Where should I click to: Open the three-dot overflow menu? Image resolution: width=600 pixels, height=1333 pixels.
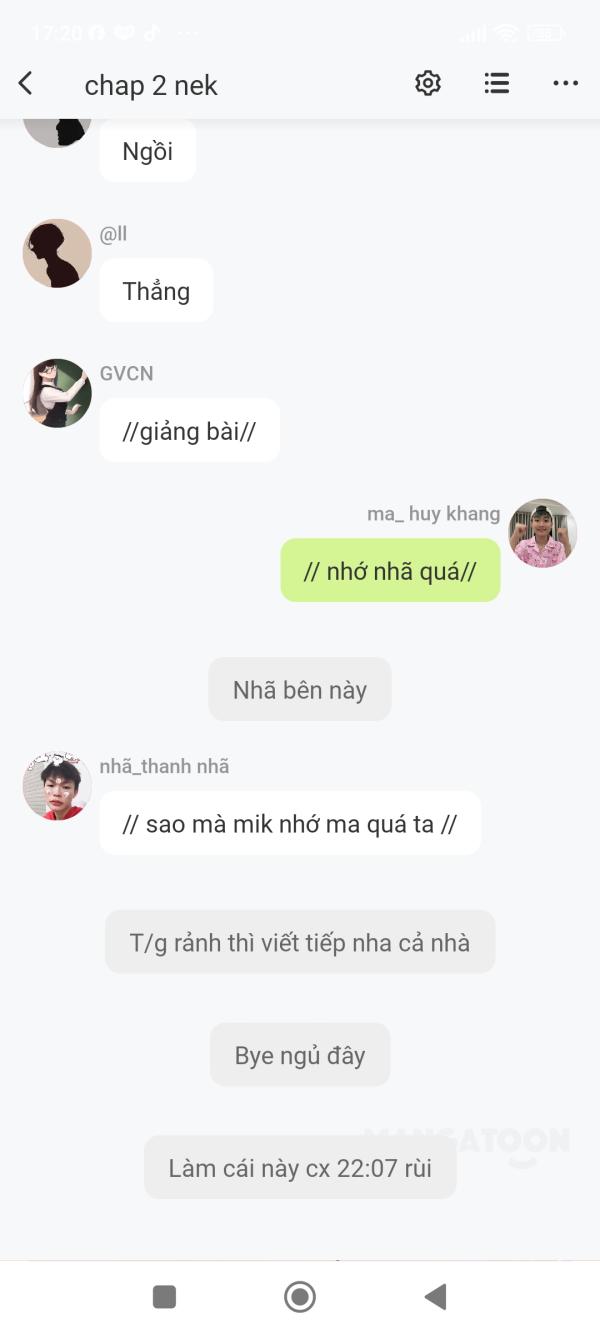[x=566, y=84]
